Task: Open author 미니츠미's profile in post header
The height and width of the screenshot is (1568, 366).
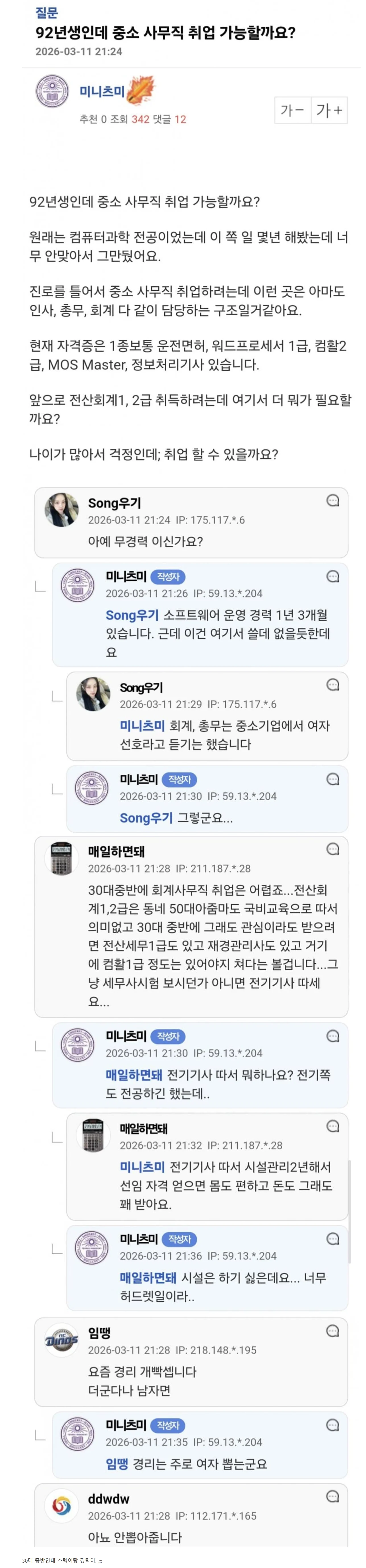Action: pyautogui.click(x=102, y=91)
